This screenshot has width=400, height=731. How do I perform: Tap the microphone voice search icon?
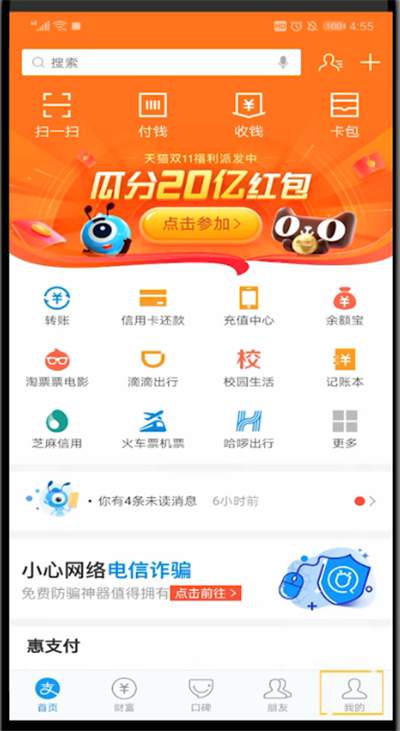283,62
